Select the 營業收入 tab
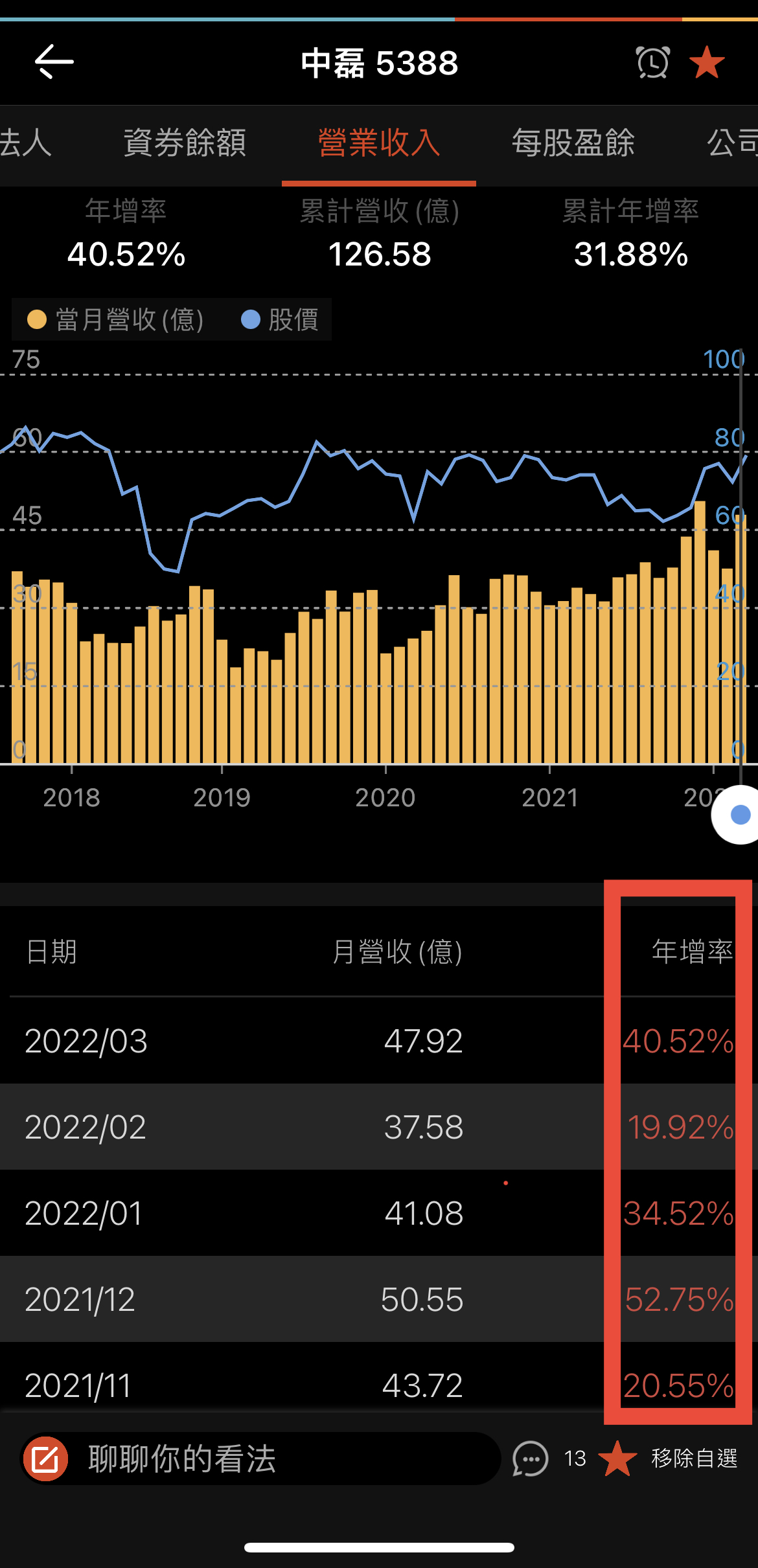The image size is (758, 1568). tap(379, 142)
